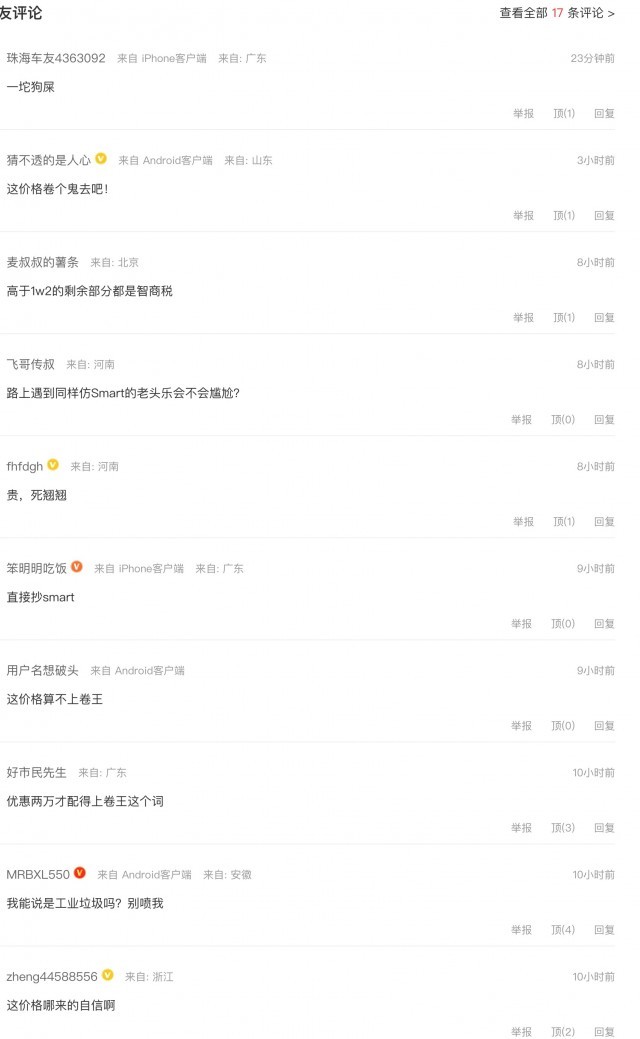Screen dimensions: 640x1039
Task: Upvote 猜不透的是人心's comment
Action: (x=564, y=216)
